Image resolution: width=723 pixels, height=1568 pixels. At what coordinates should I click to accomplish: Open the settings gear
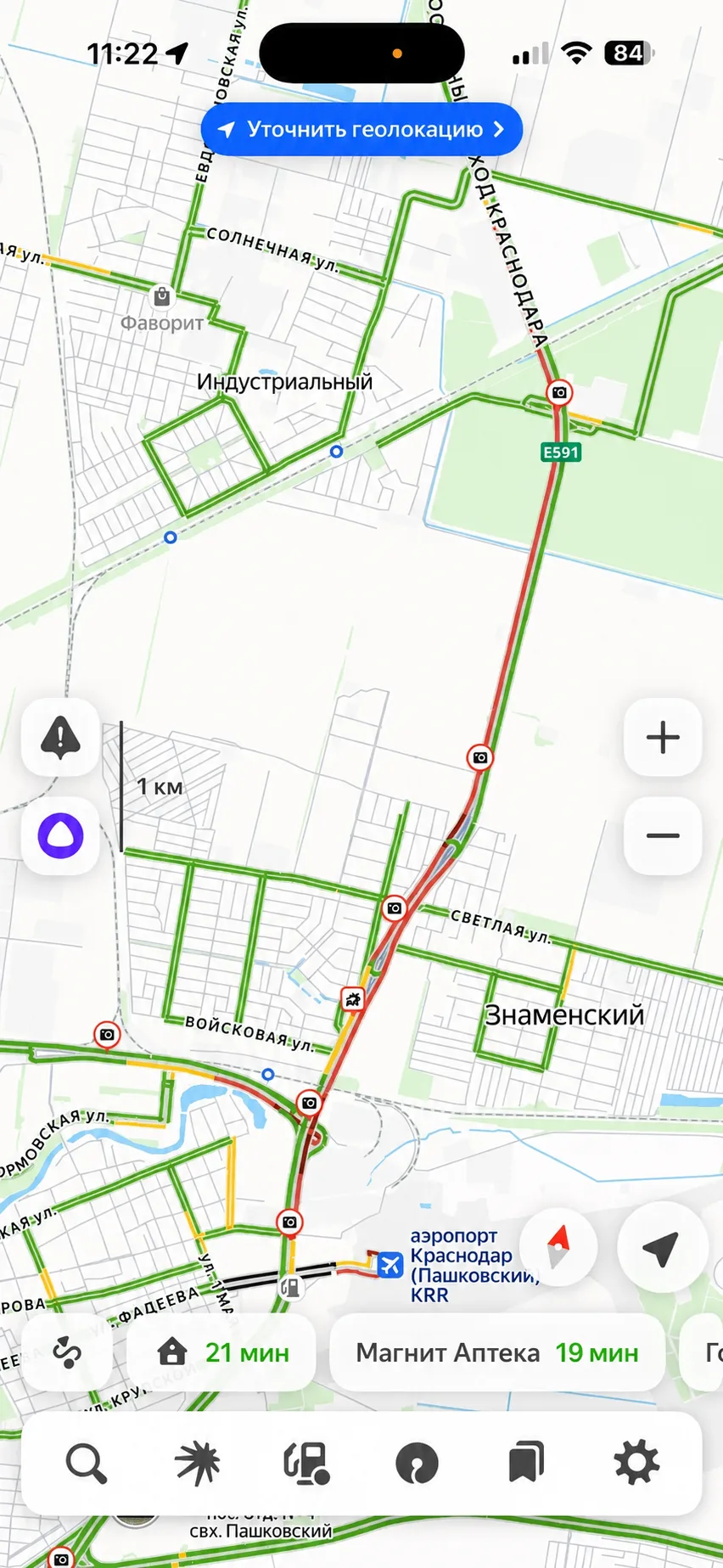click(x=636, y=1464)
